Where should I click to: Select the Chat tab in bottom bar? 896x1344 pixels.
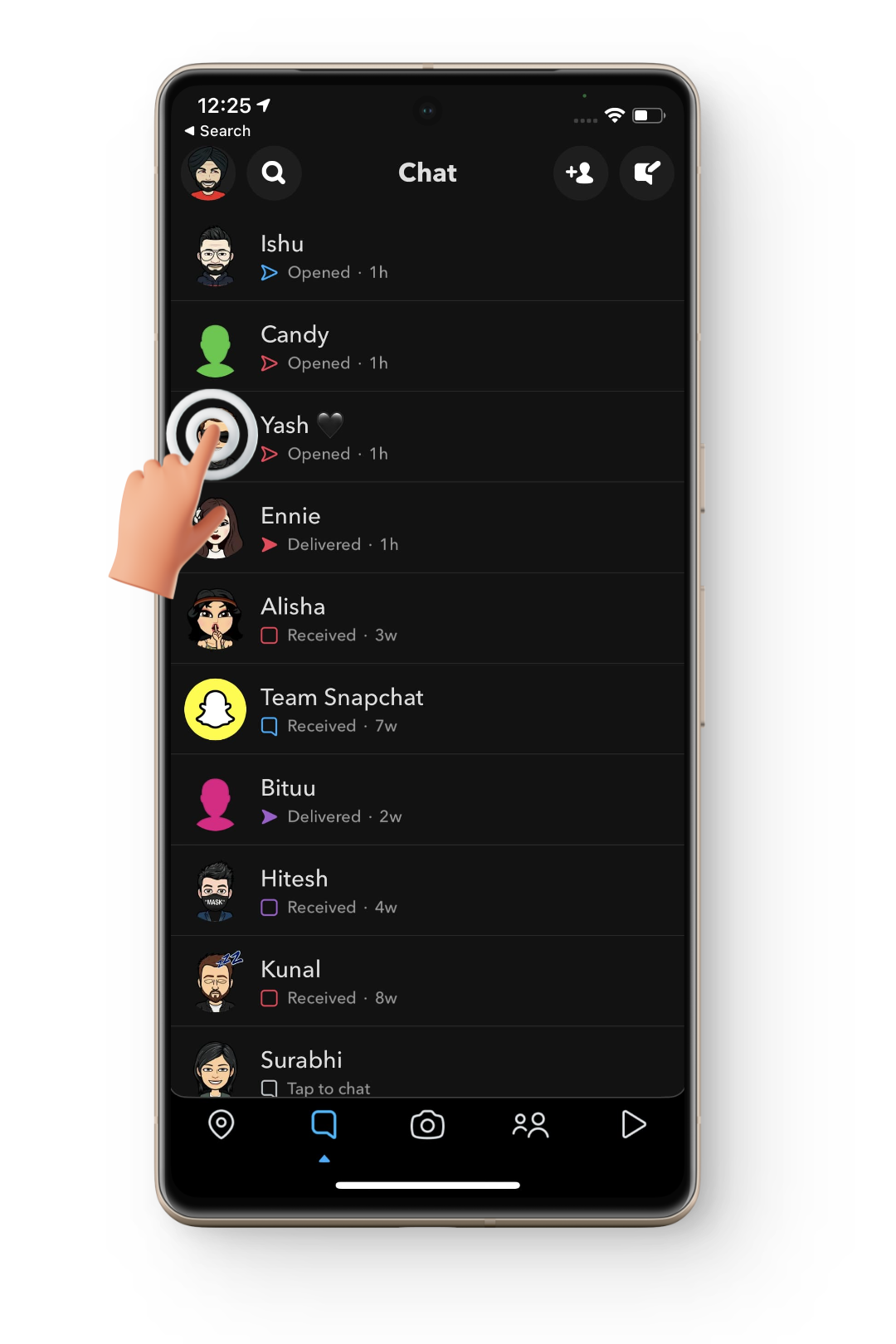[324, 1125]
